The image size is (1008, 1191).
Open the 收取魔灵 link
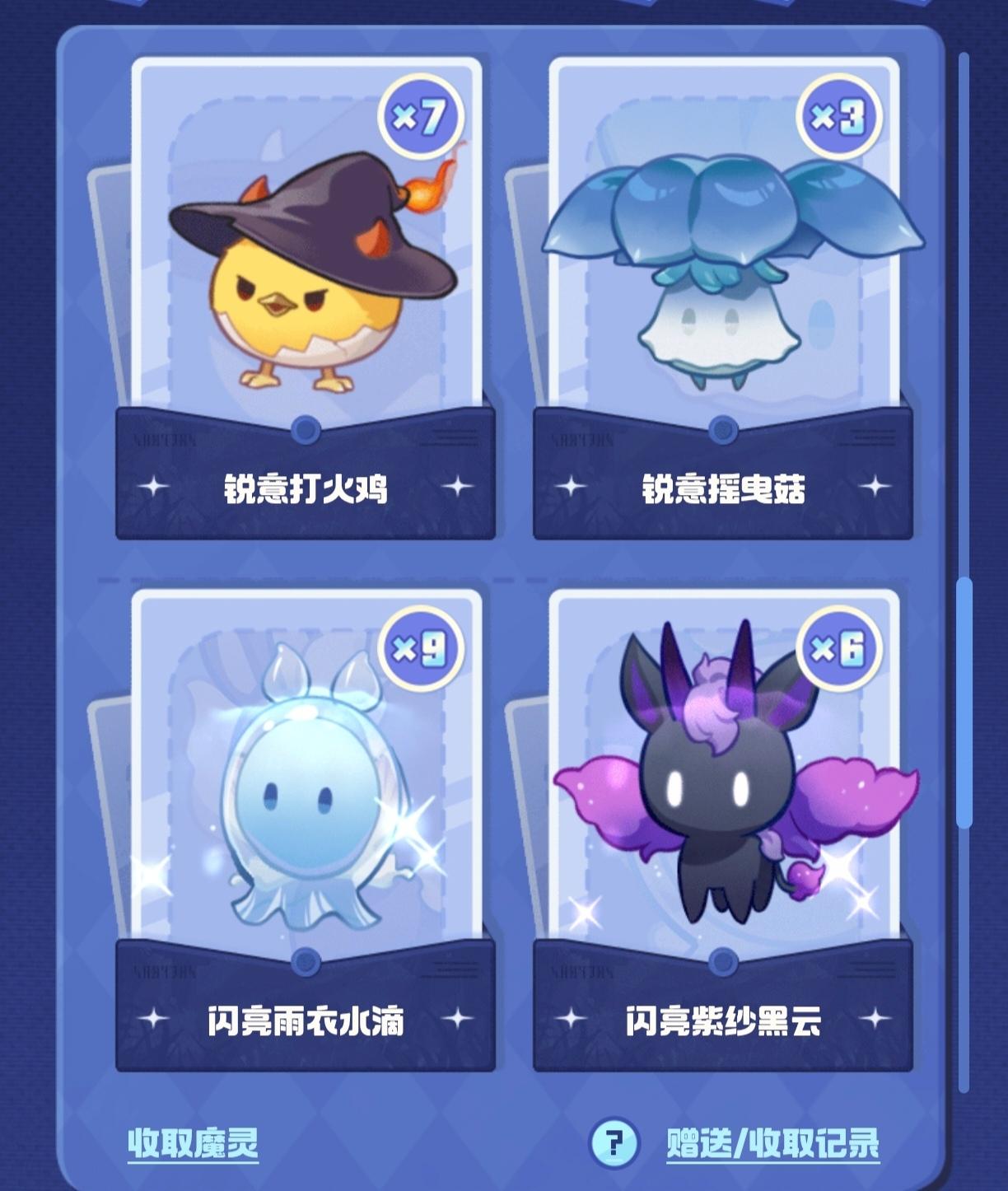(194, 1143)
